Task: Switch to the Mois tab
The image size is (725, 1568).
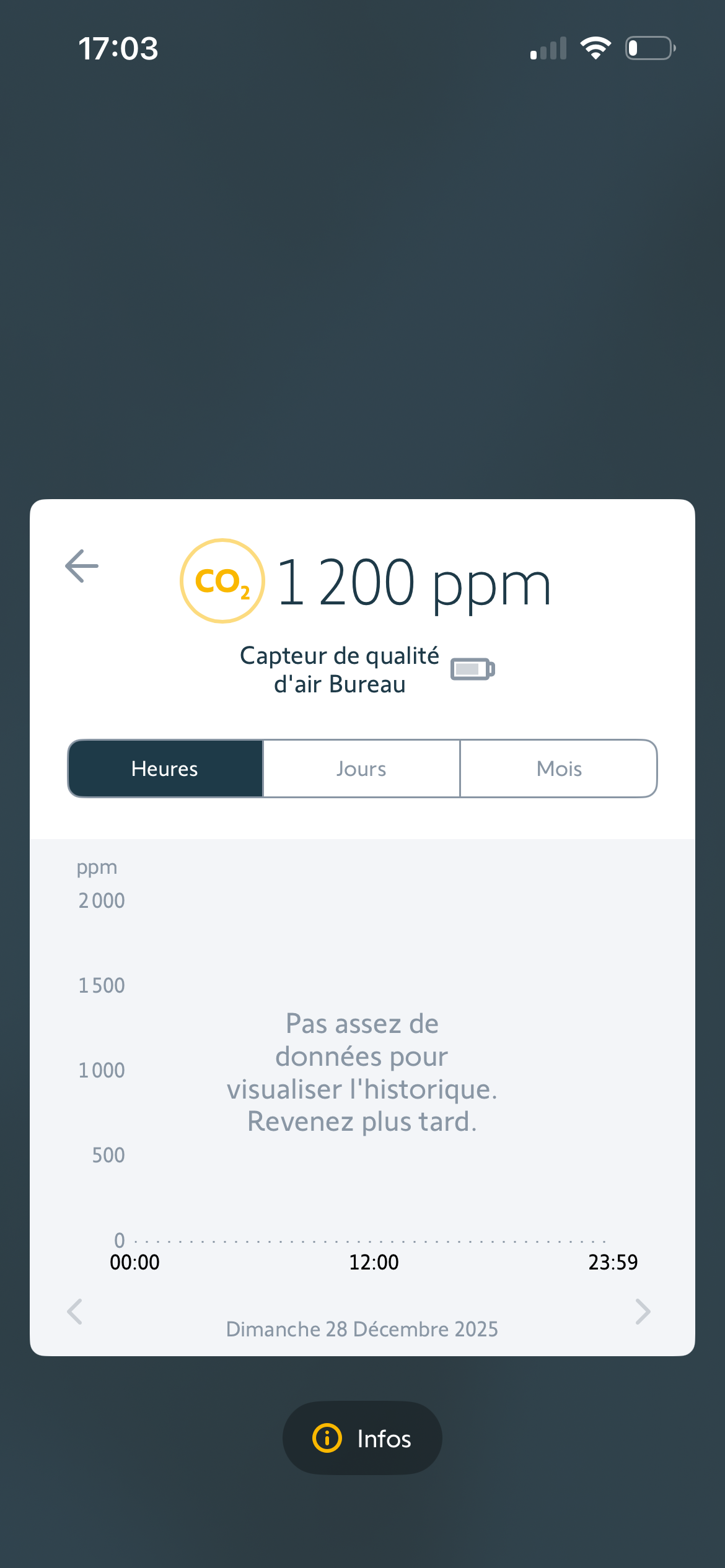Action: coord(559,769)
